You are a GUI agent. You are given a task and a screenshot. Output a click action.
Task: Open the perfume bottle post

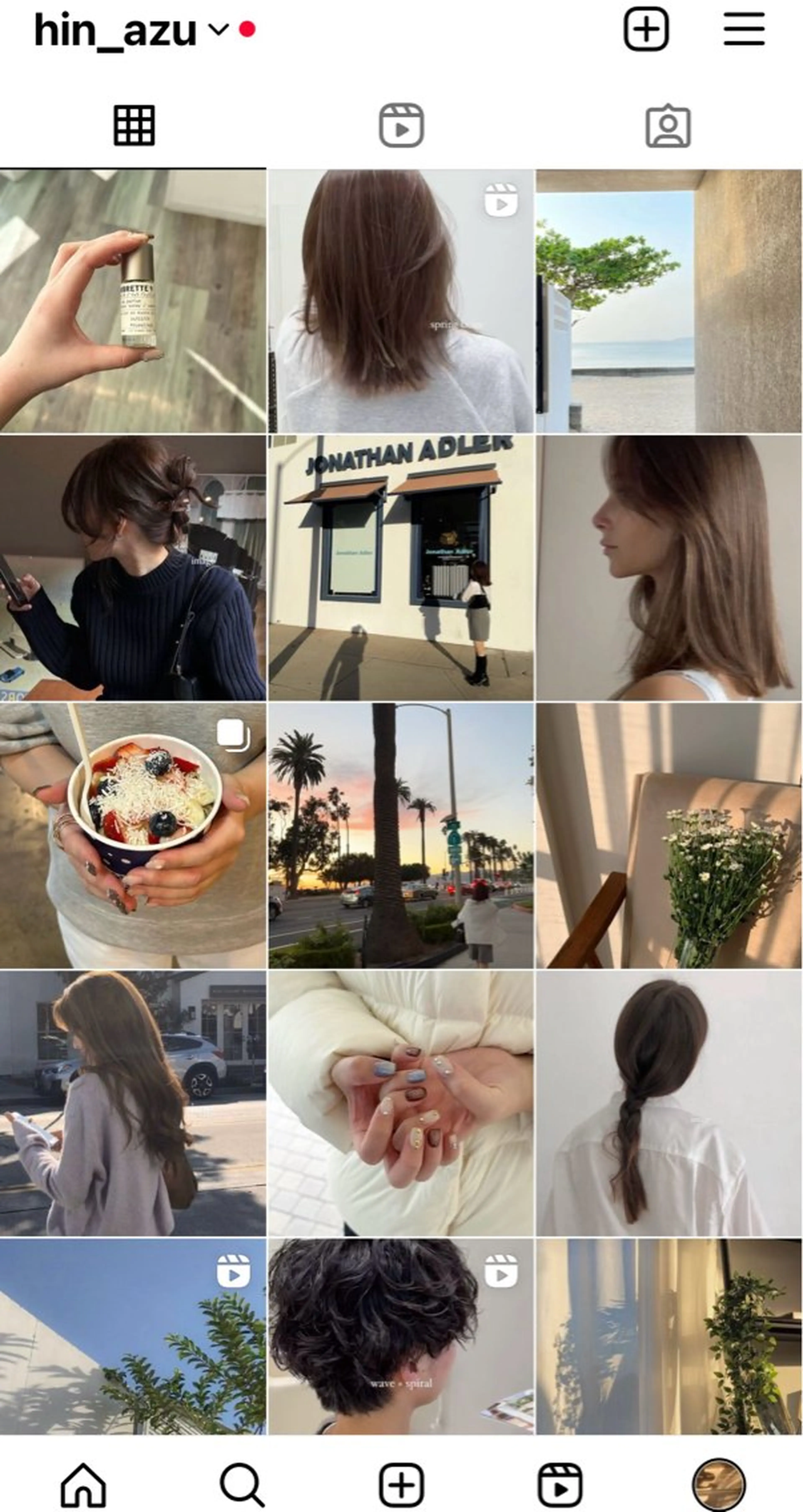pos(133,301)
